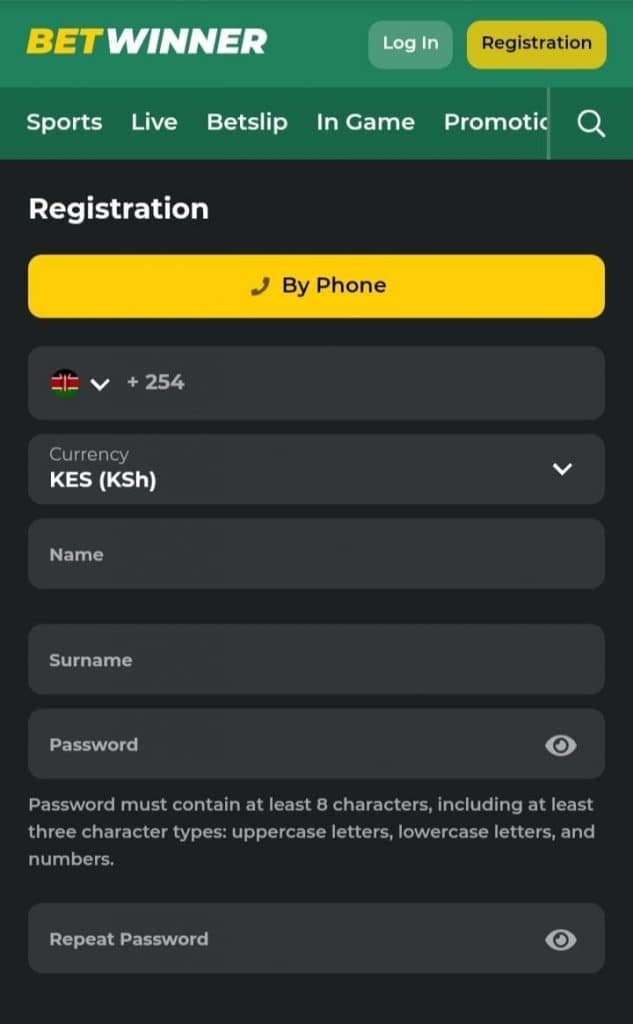Viewport: 633px width, 1024px height.
Task: Show the Password field characters
Action: coord(560,745)
